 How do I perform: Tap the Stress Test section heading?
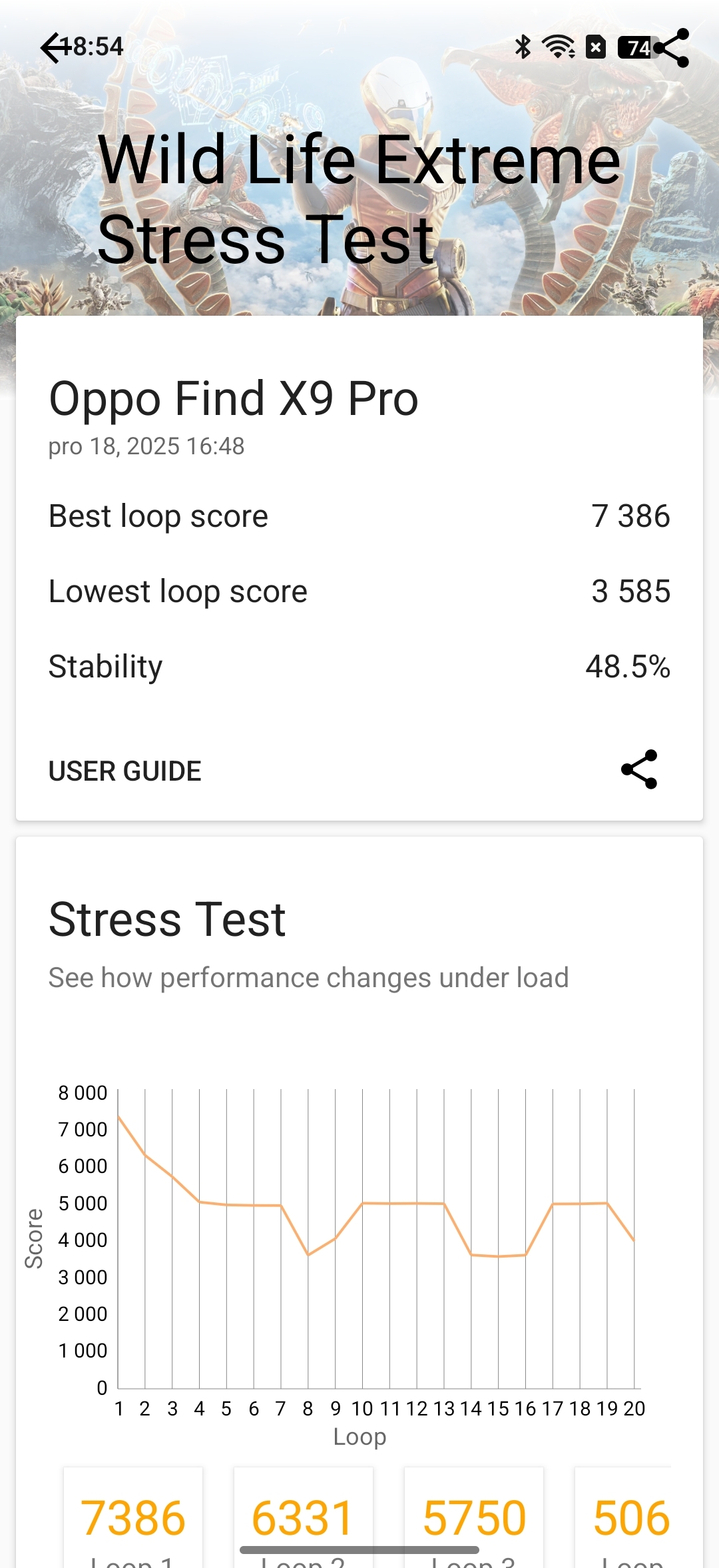[x=166, y=918]
